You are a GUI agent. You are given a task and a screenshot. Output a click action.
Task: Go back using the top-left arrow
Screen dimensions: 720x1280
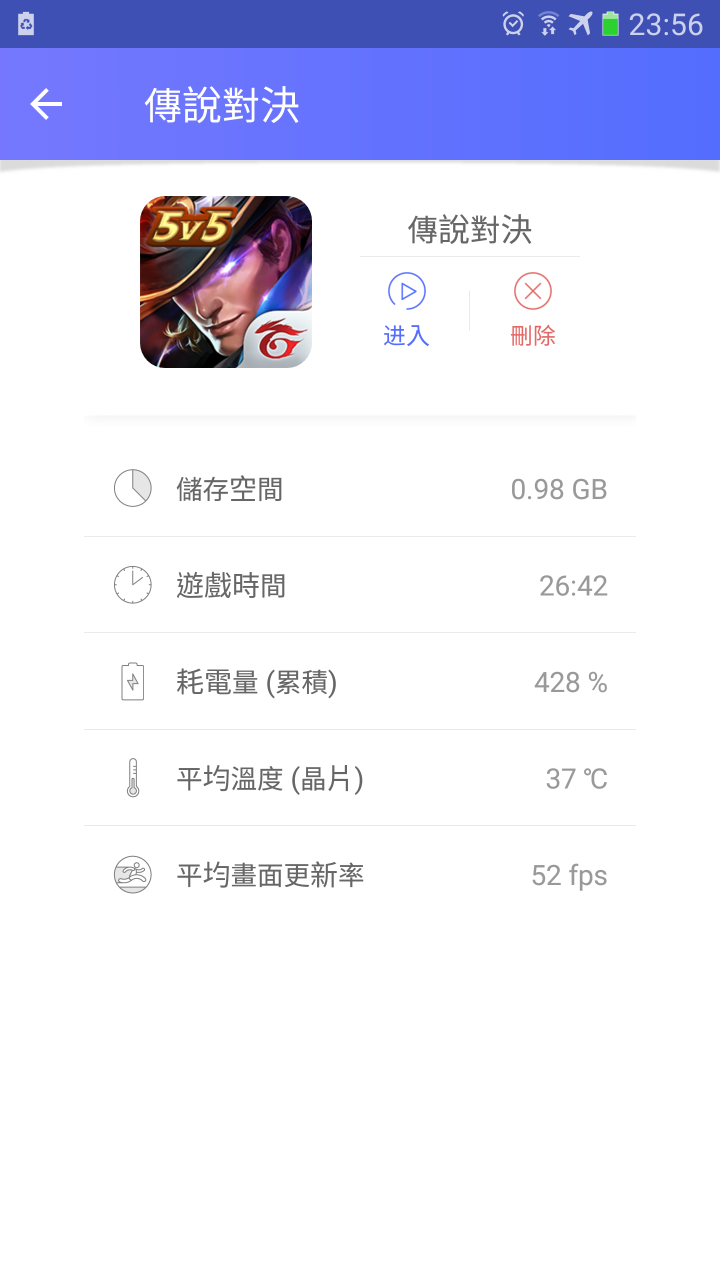[x=46, y=104]
